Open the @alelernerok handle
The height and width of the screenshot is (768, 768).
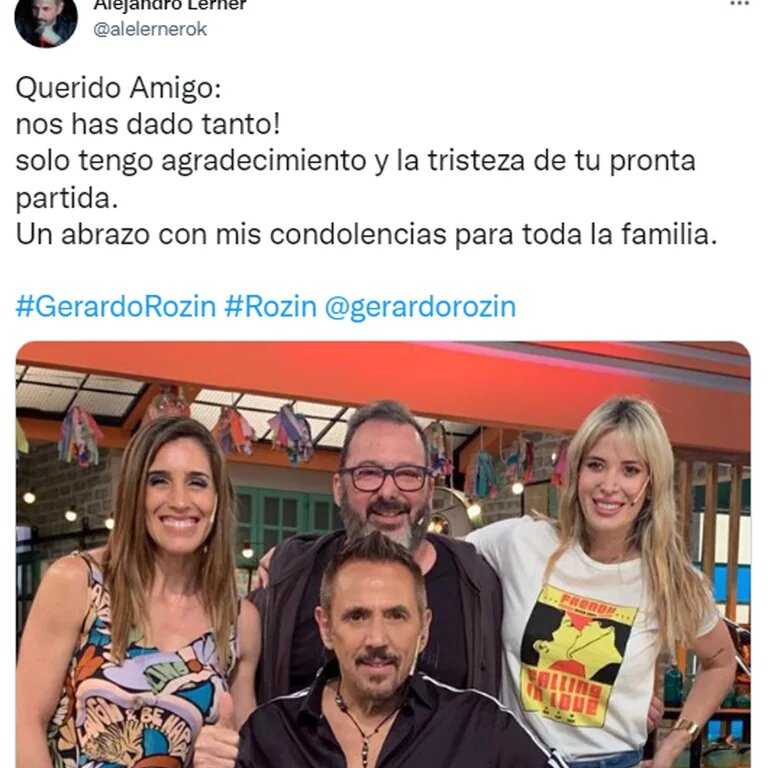(150, 29)
